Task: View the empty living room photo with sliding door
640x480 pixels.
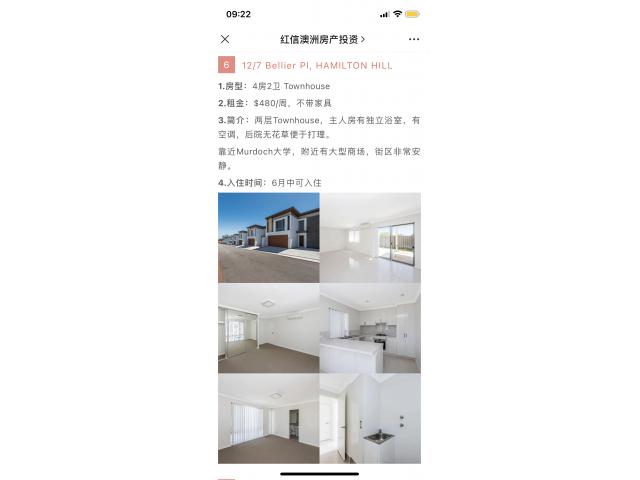Action: 370,237
